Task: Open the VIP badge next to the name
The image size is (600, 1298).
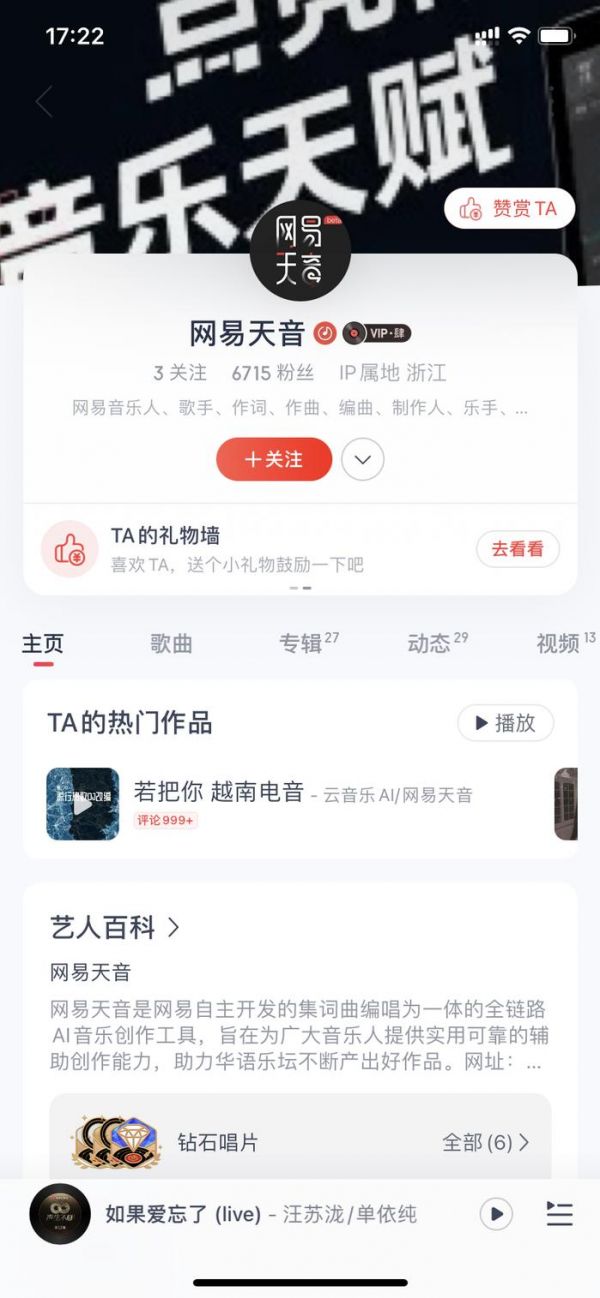Action: 377,333
